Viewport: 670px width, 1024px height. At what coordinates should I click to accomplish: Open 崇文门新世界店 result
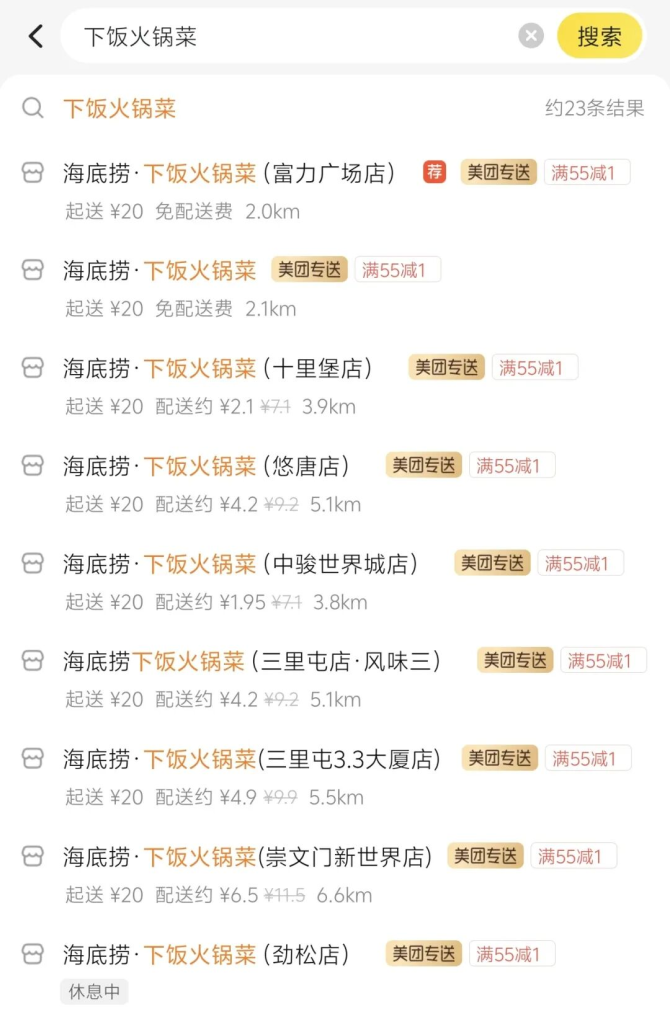[247, 857]
